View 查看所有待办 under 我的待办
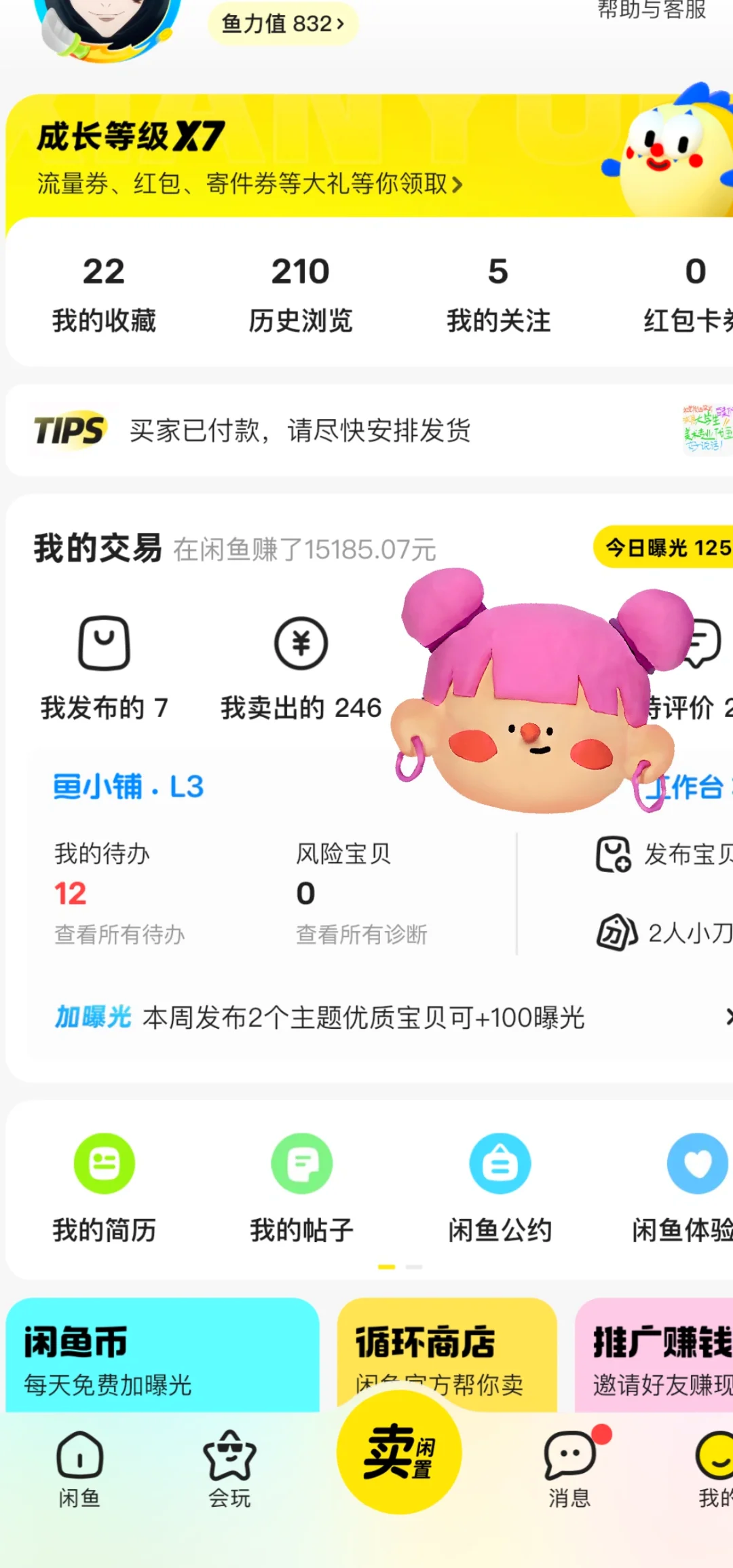Viewport: 733px width, 1568px height. [x=119, y=934]
